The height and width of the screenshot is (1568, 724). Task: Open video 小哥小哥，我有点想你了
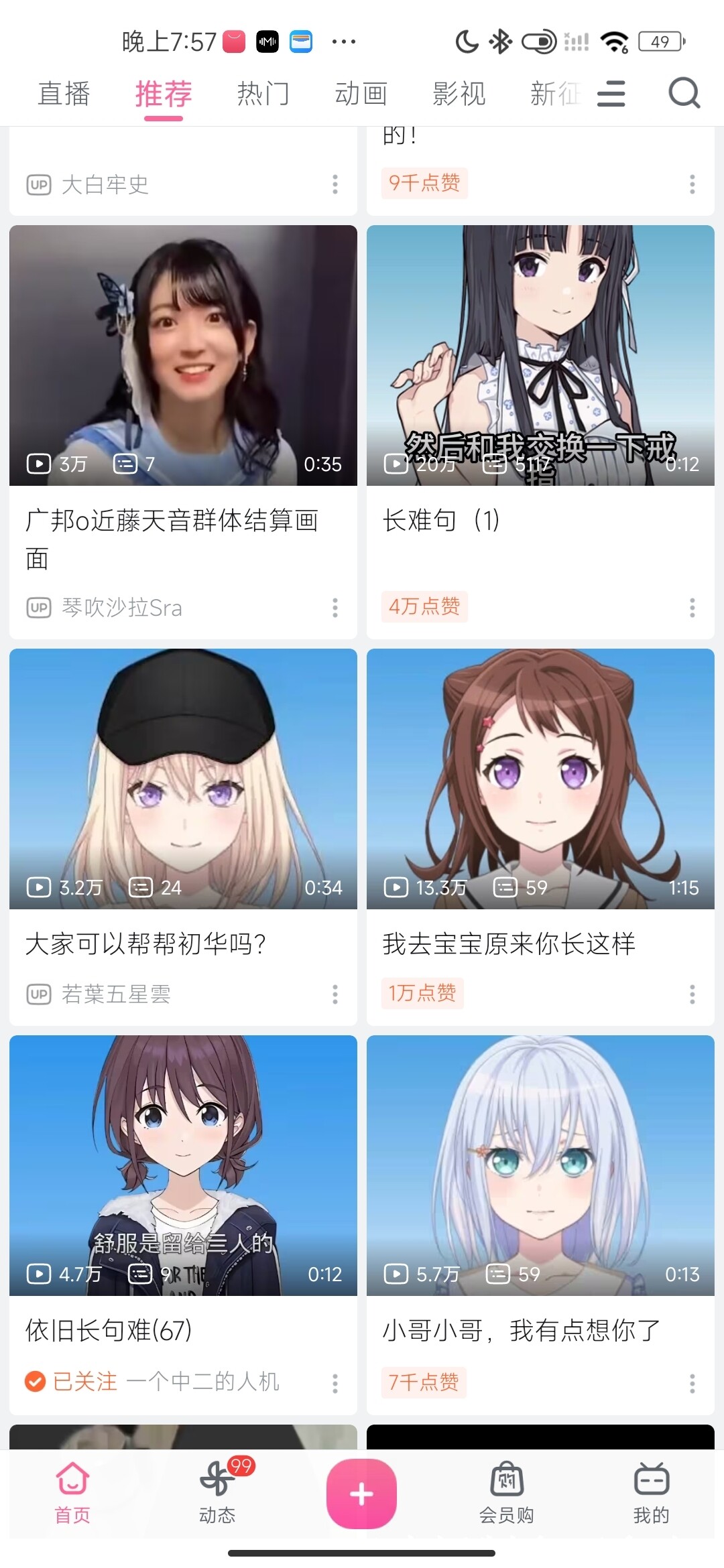pos(540,1165)
